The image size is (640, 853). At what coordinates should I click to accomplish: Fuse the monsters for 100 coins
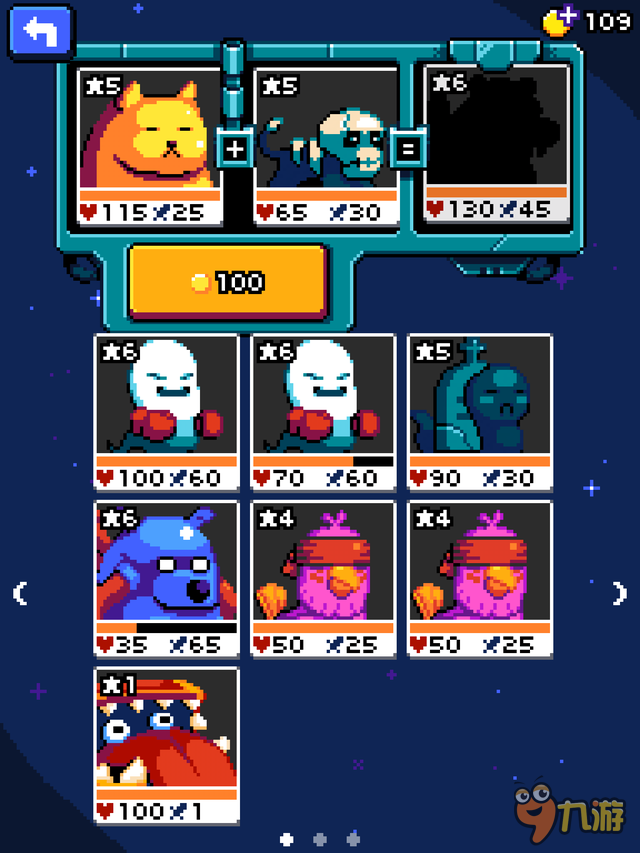coord(227,282)
